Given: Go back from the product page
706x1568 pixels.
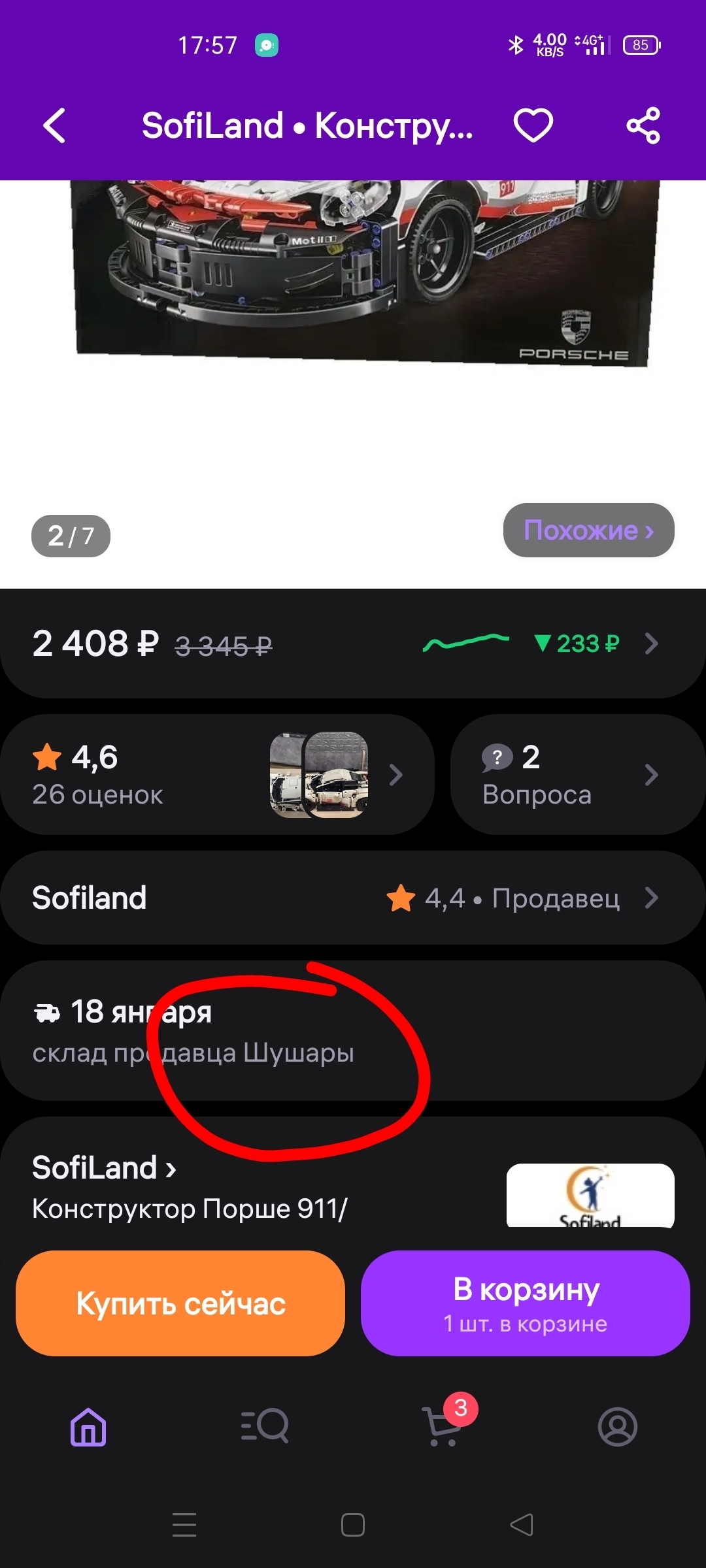Looking at the screenshot, I should click(54, 125).
